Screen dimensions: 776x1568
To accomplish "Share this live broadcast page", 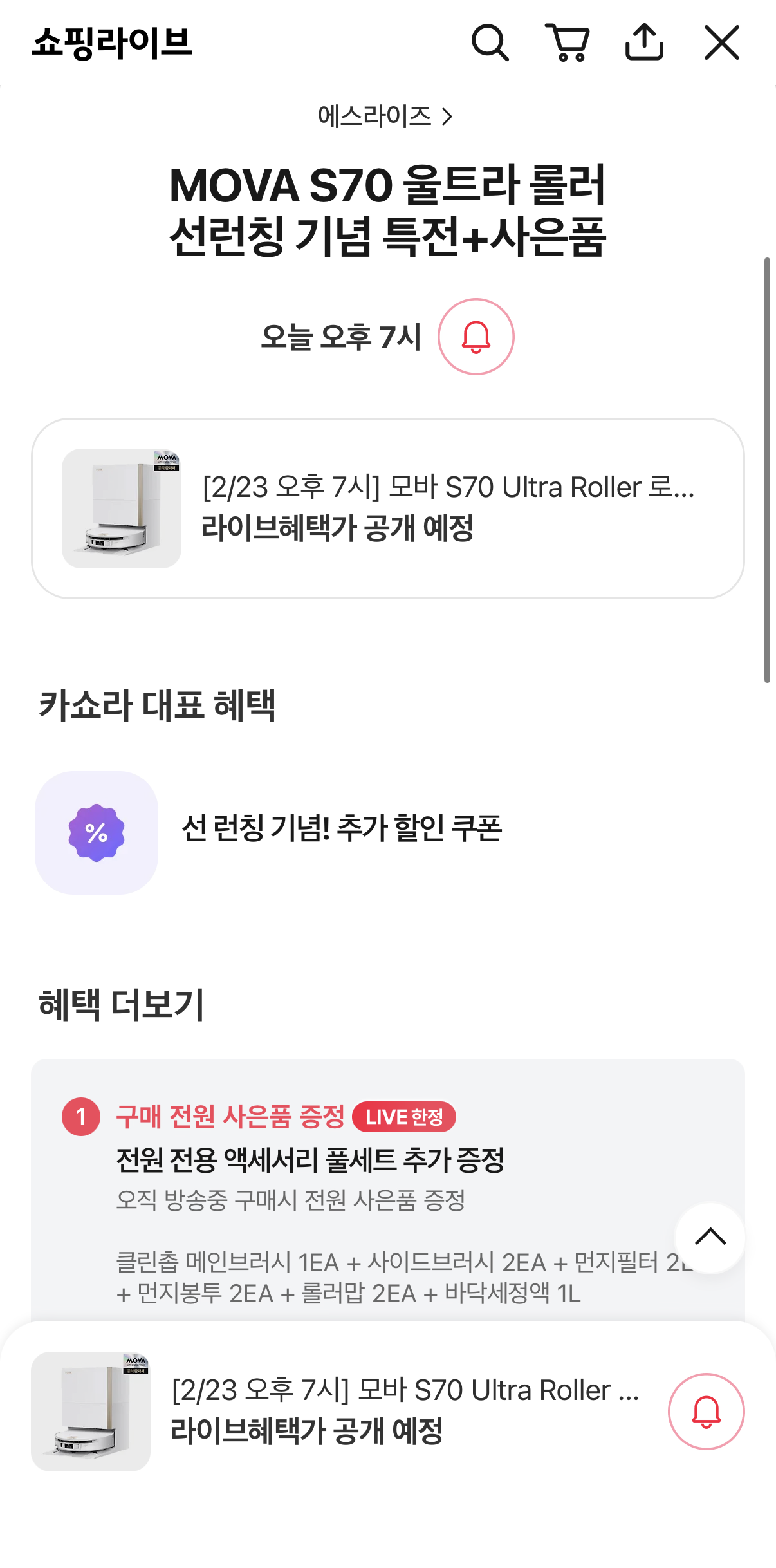I will pyautogui.click(x=644, y=43).
